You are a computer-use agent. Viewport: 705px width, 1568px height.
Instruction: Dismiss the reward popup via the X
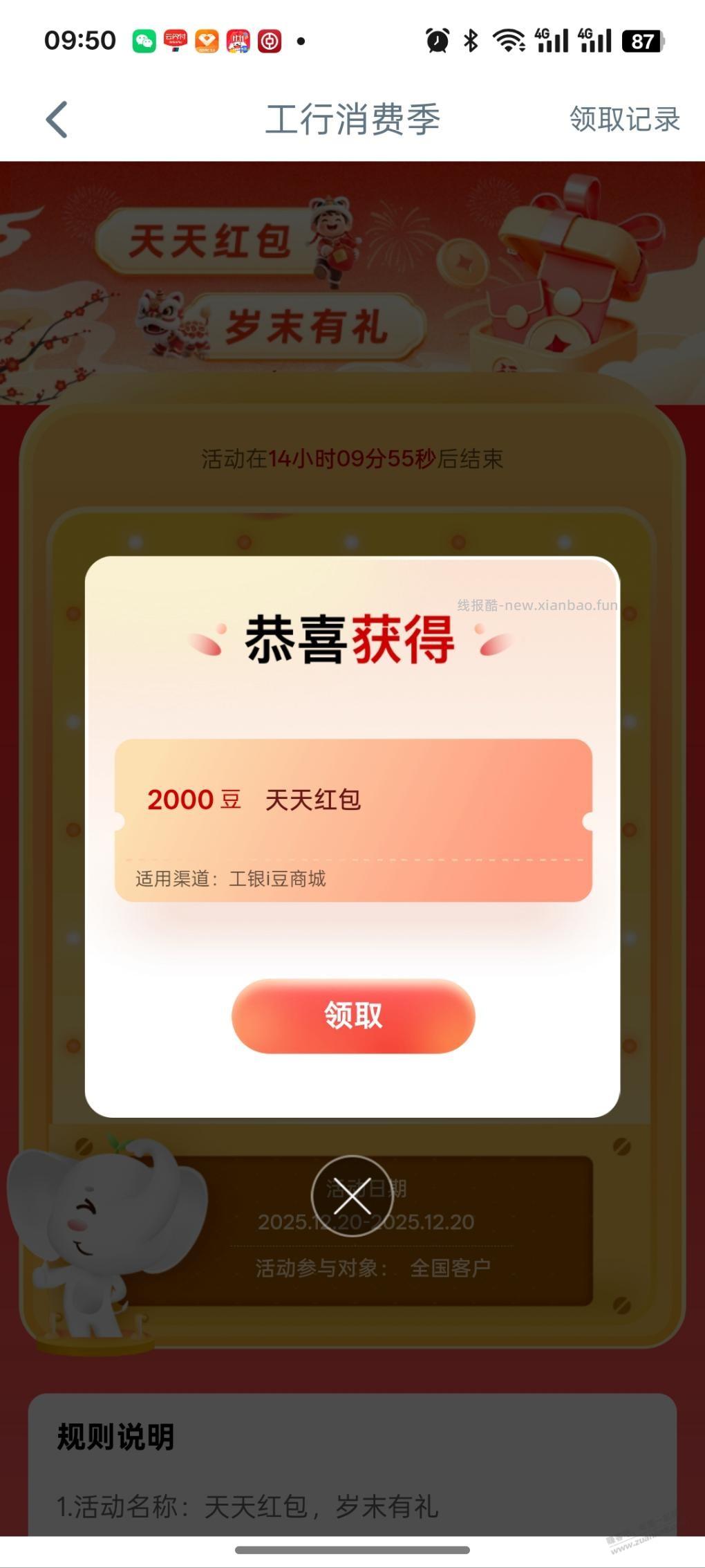(x=352, y=1196)
